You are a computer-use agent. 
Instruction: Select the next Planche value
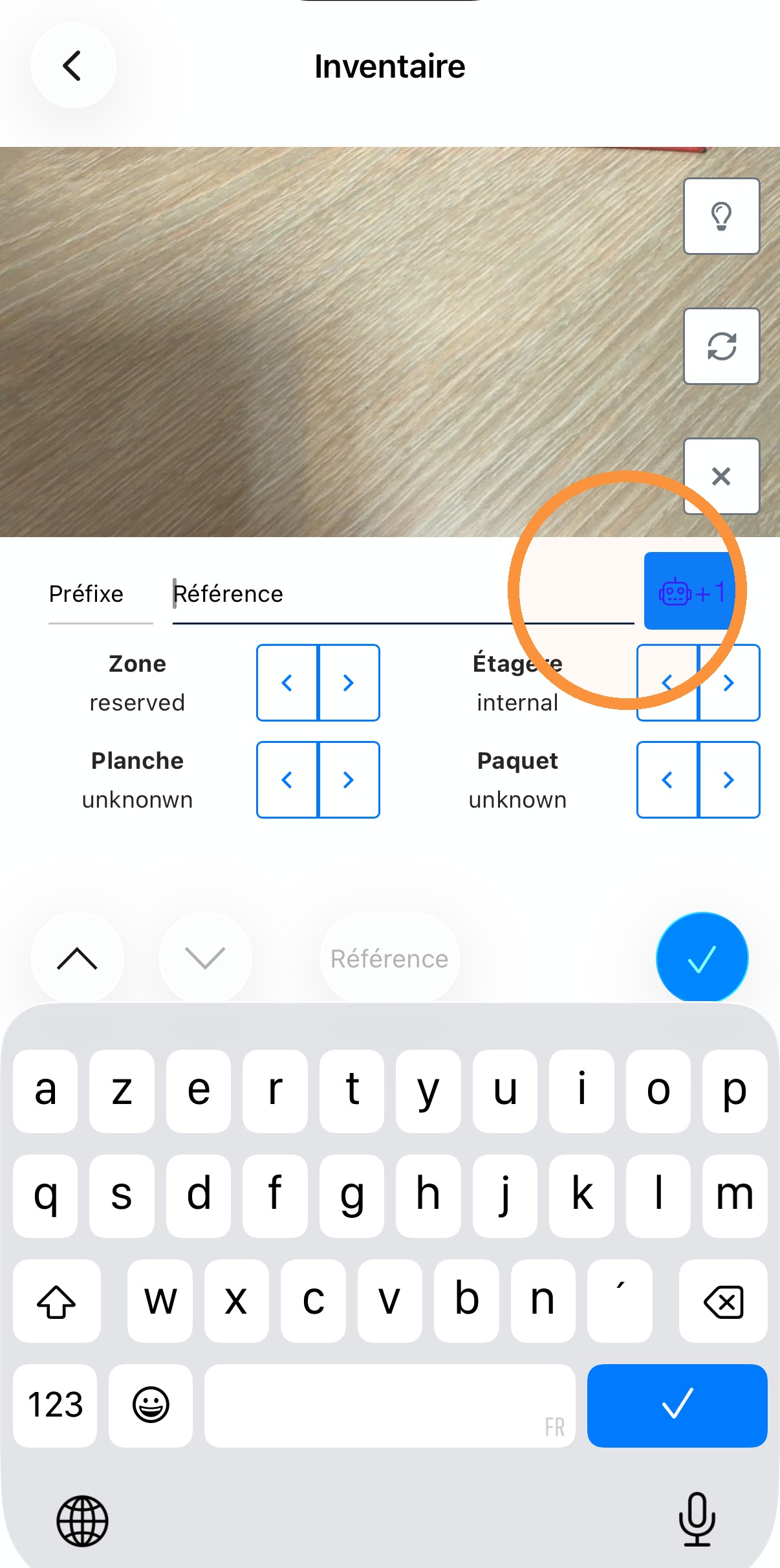[349, 780]
